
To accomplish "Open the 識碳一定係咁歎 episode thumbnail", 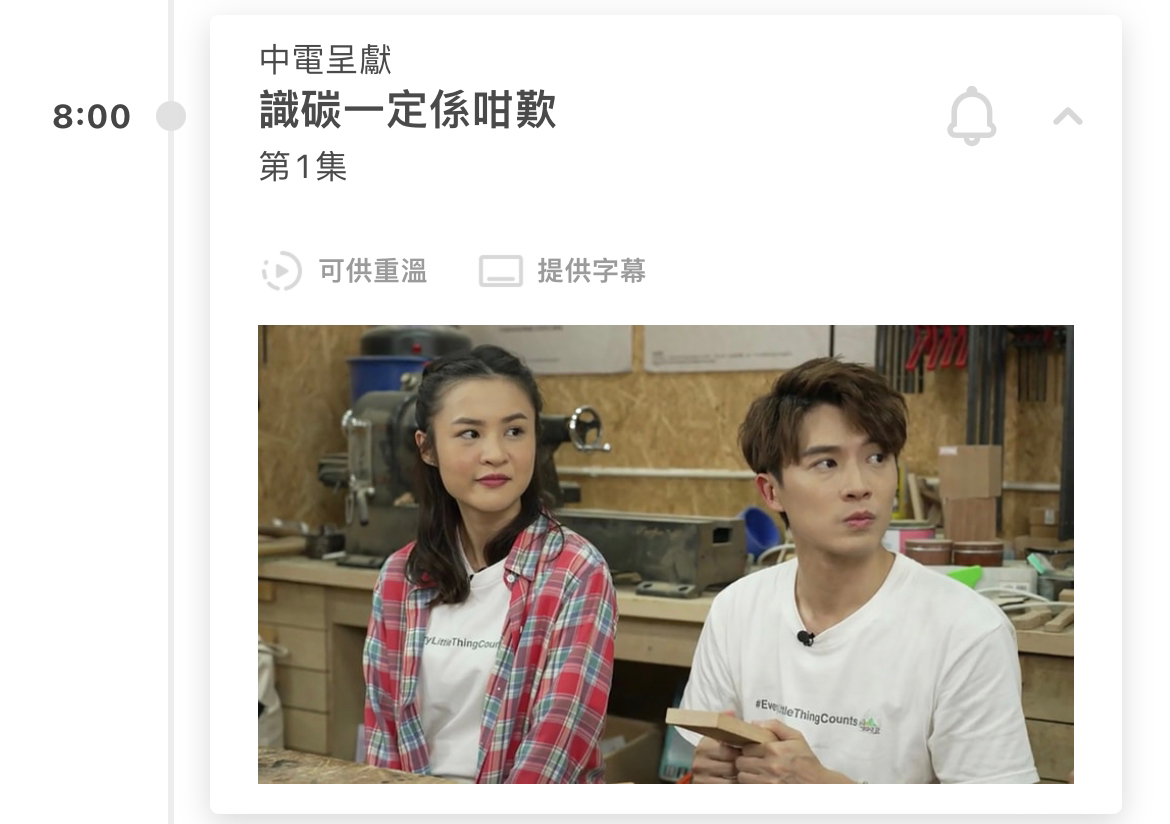I will (665, 553).
